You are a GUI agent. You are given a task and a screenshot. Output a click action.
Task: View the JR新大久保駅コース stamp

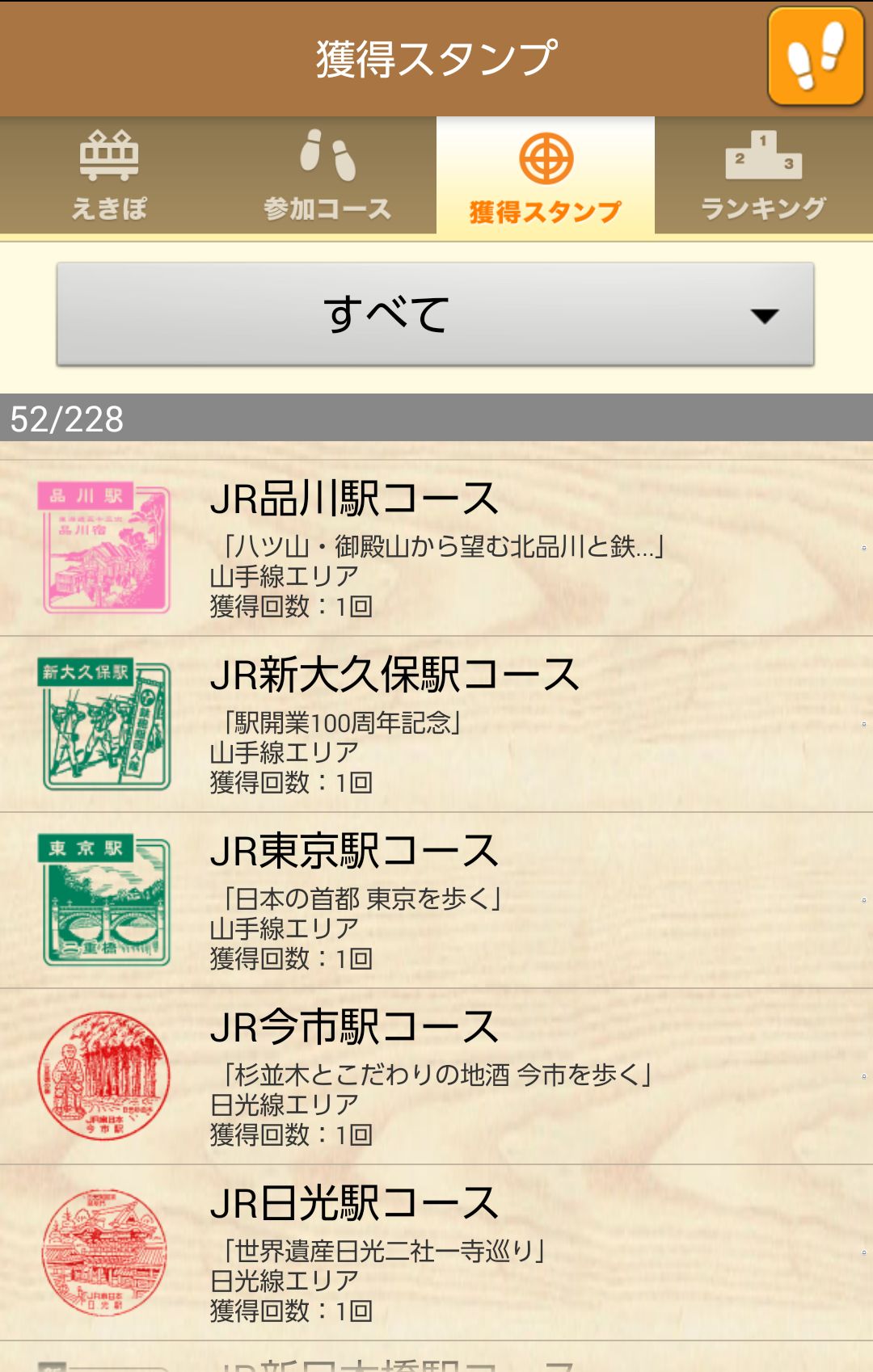coord(436,725)
